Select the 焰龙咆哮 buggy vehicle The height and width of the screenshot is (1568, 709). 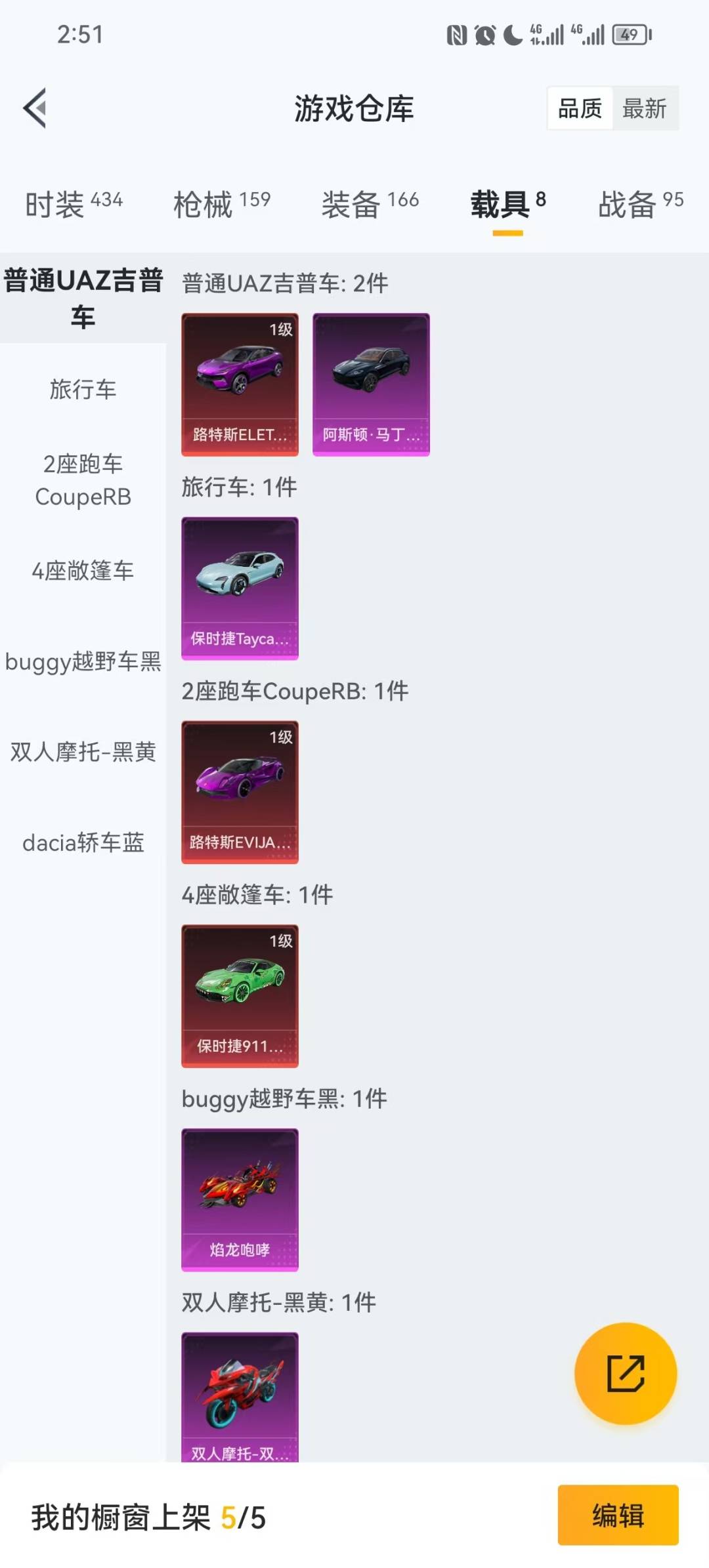coord(240,1197)
